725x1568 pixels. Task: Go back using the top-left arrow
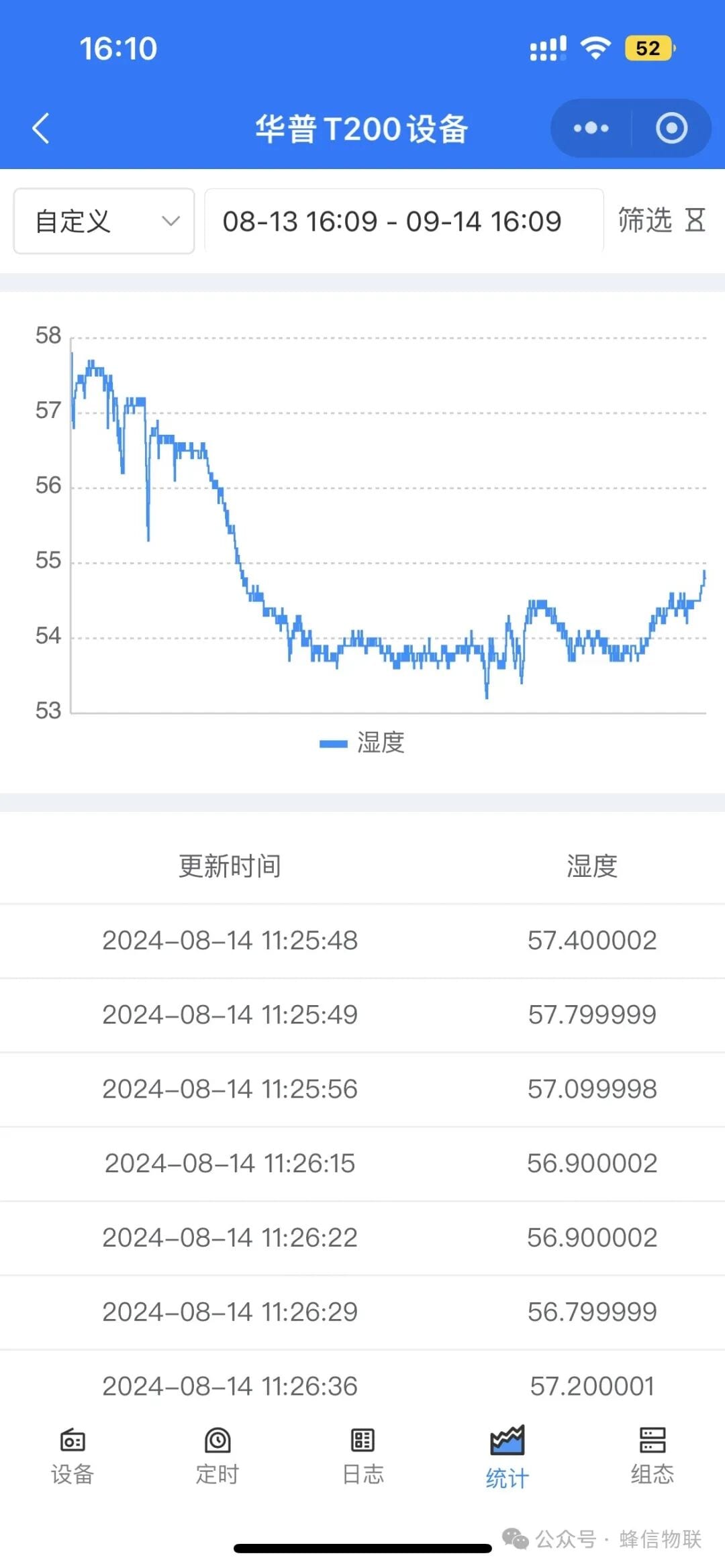(x=41, y=128)
